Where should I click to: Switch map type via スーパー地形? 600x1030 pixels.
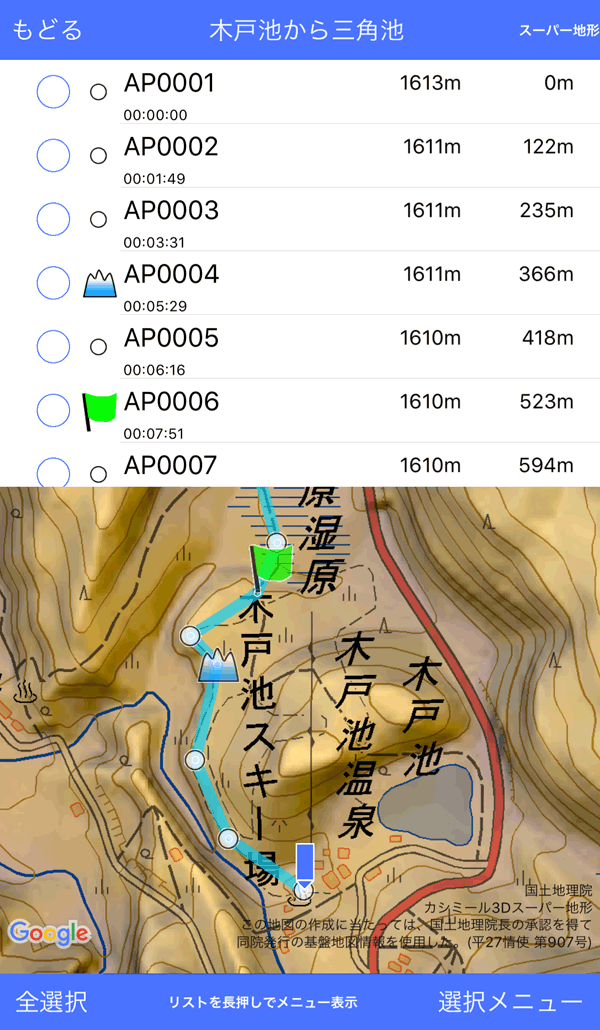click(558, 31)
